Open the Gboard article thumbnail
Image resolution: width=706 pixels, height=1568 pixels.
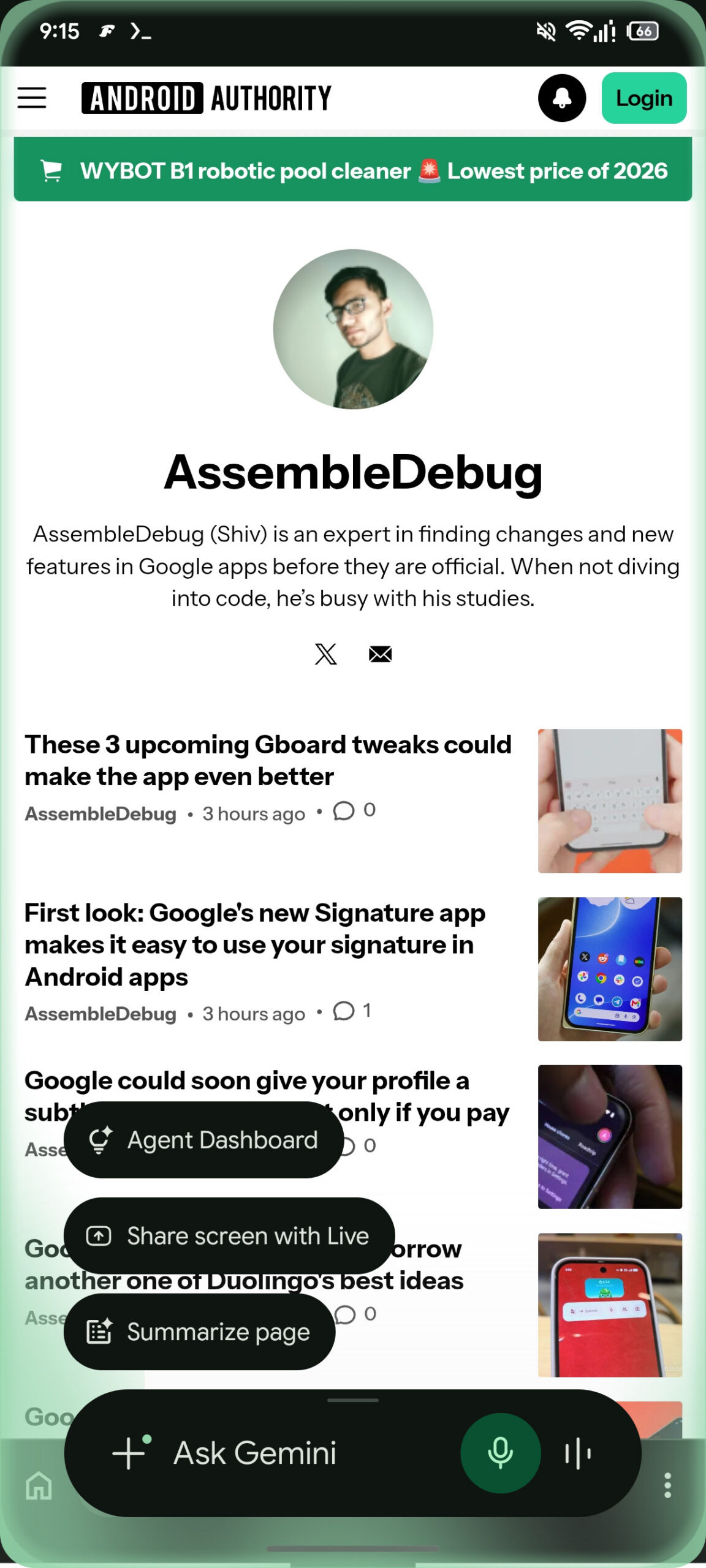610,801
